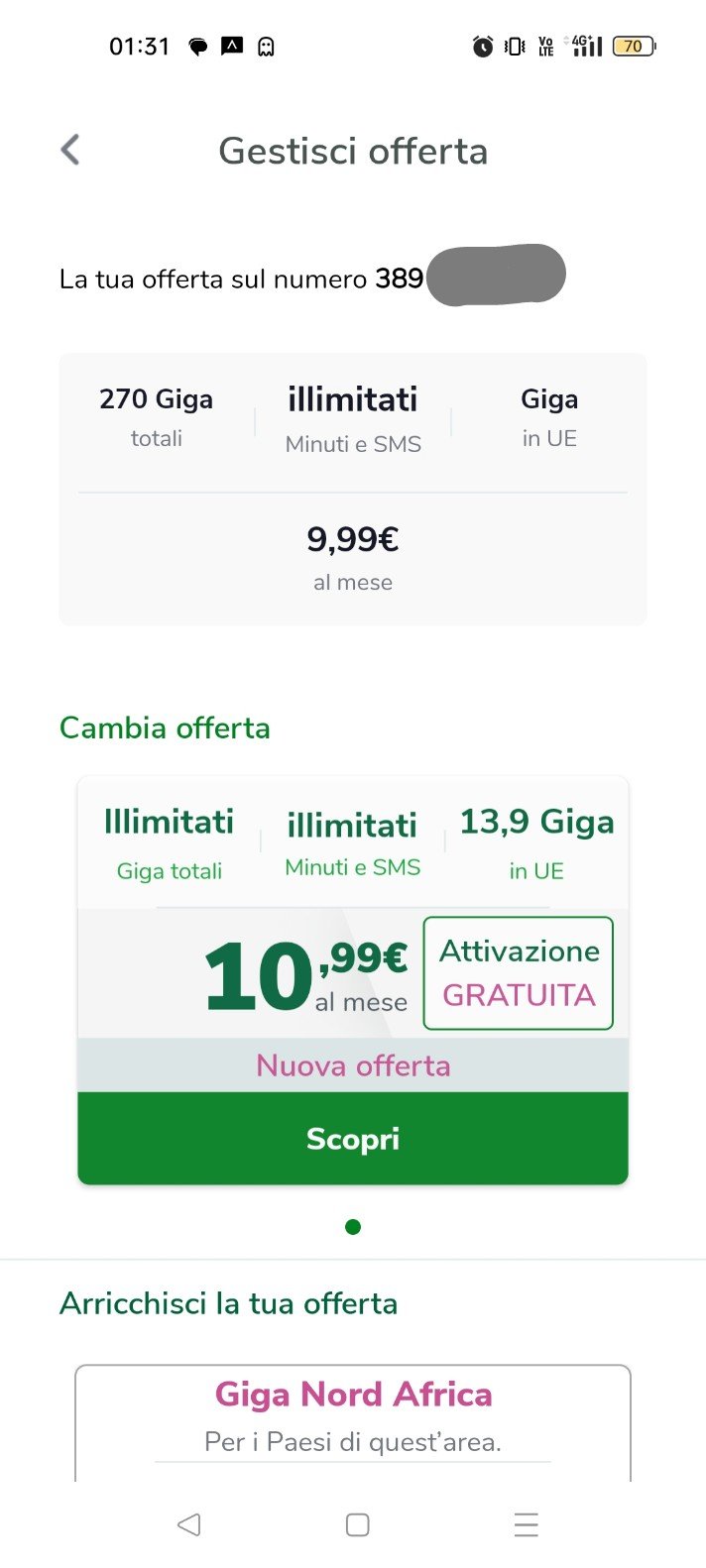The image size is (706, 1568).
Task: Go back from Gestisci offerta
Action: pyautogui.click(x=69, y=151)
